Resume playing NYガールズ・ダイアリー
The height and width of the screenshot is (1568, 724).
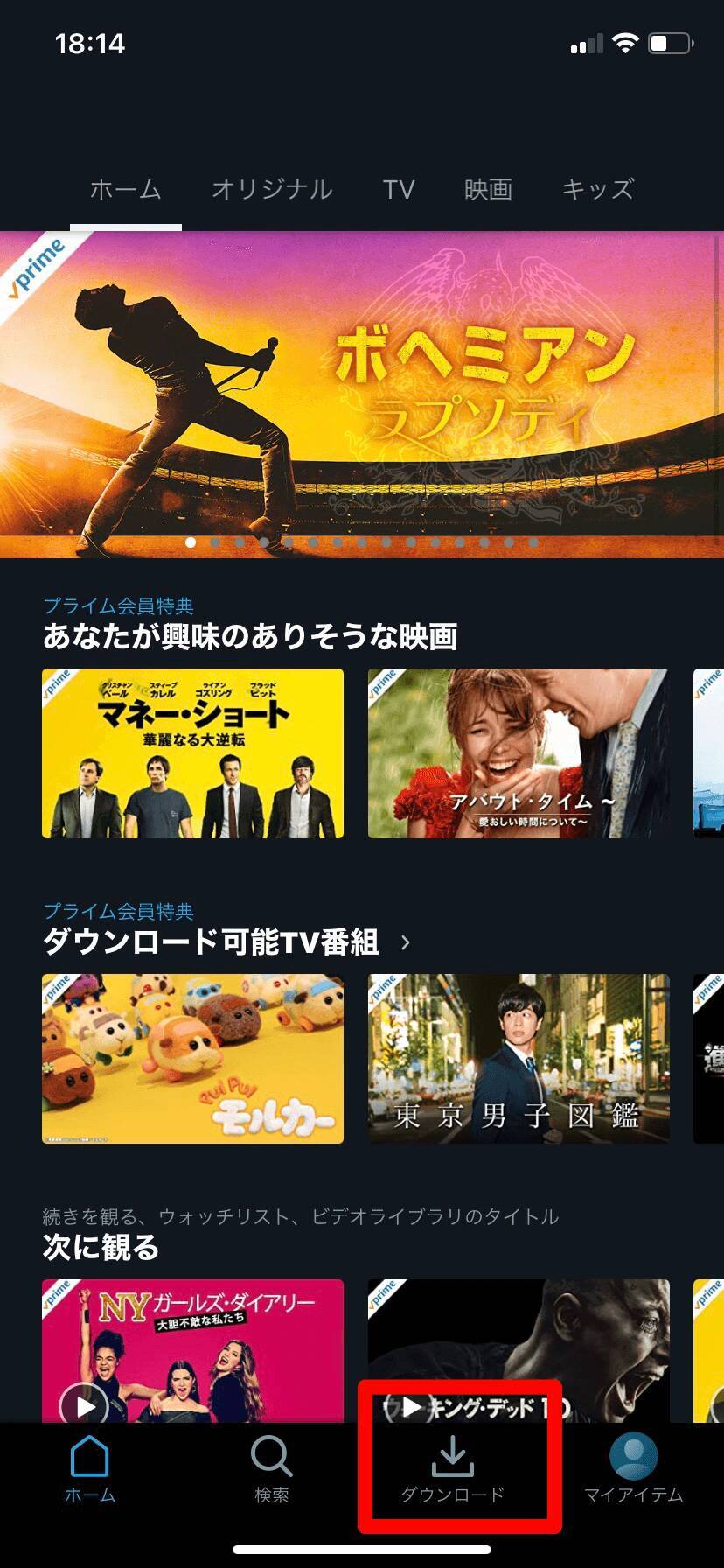[x=85, y=1405]
